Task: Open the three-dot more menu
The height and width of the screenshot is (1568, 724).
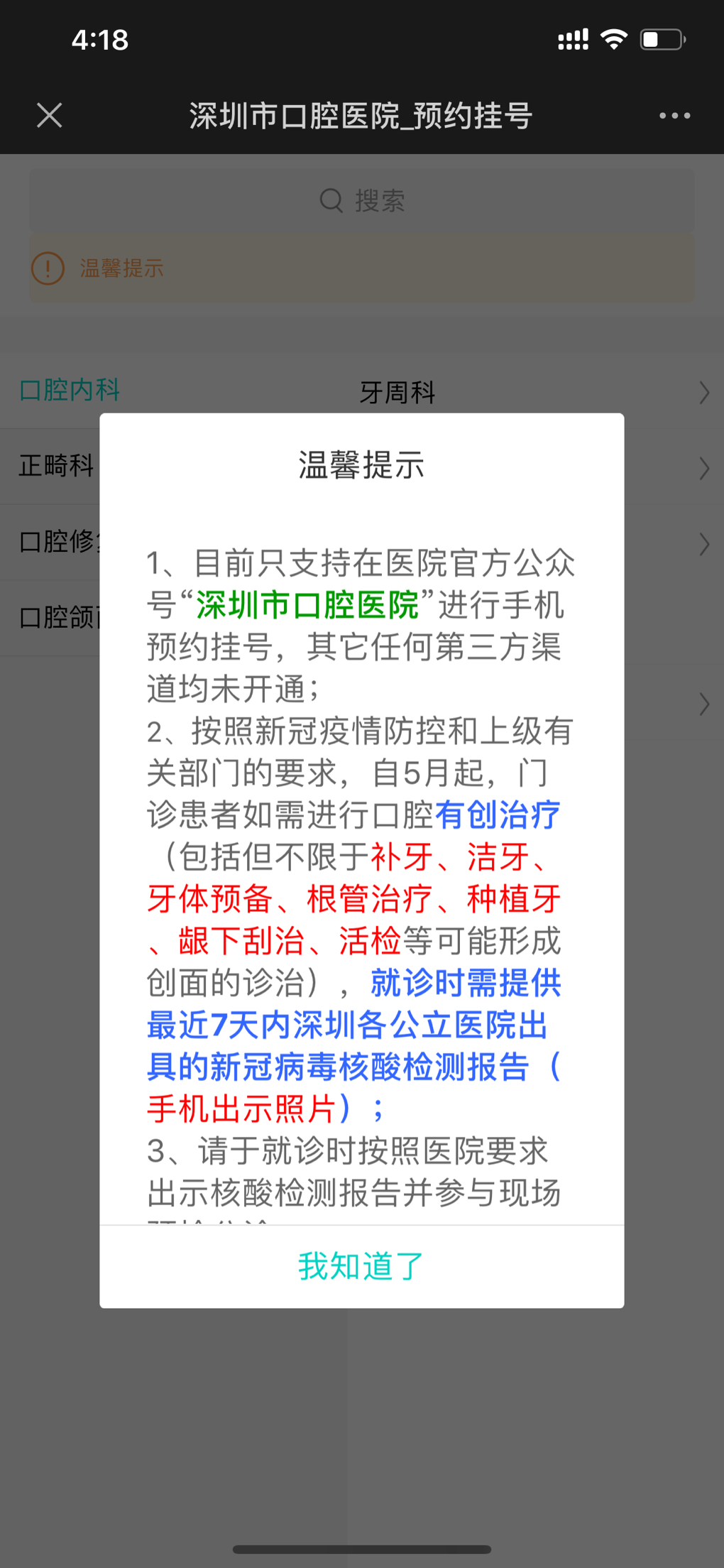Action: pyautogui.click(x=674, y=115)
